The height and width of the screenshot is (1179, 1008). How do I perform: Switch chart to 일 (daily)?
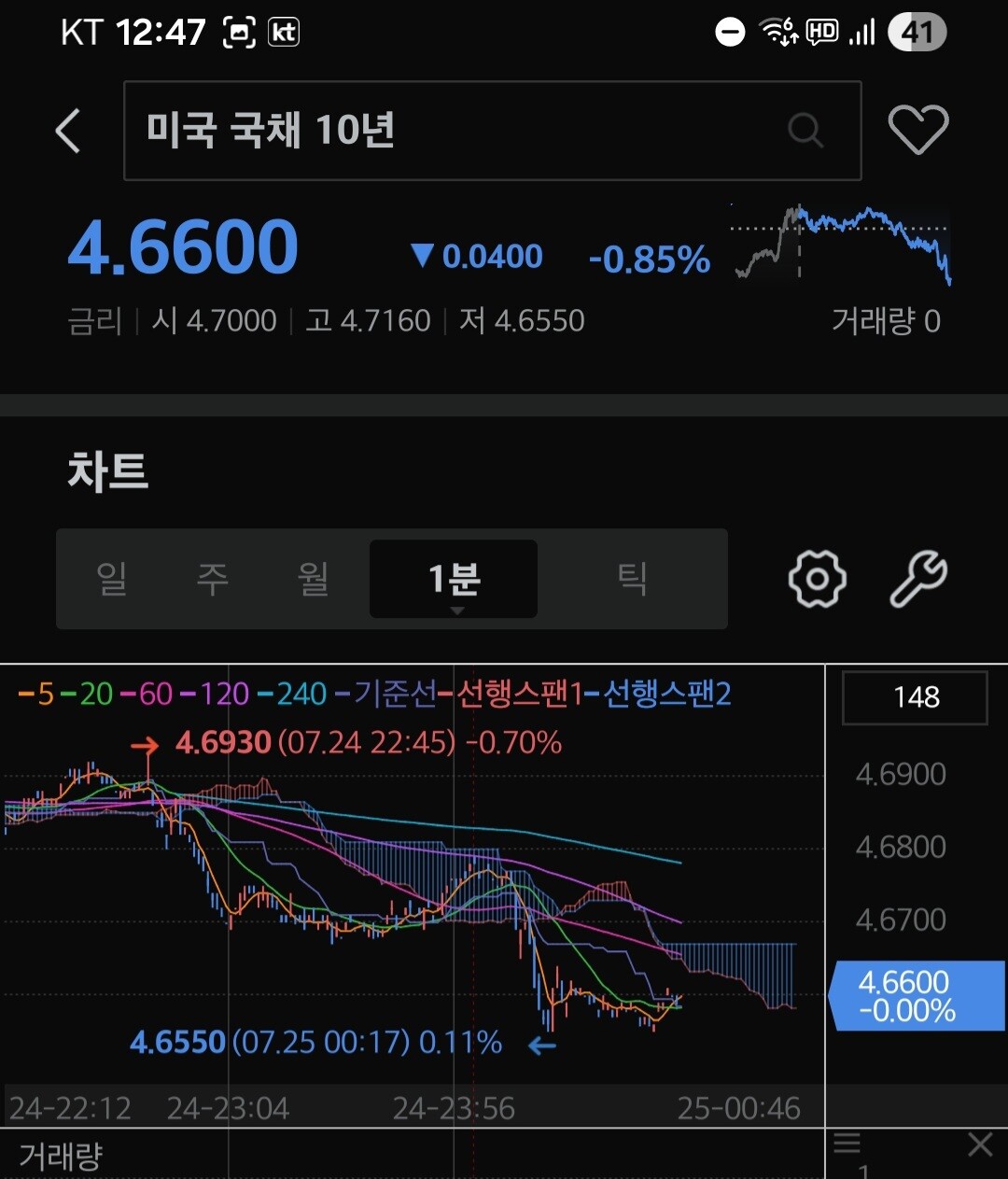click(x=112, y=579)
